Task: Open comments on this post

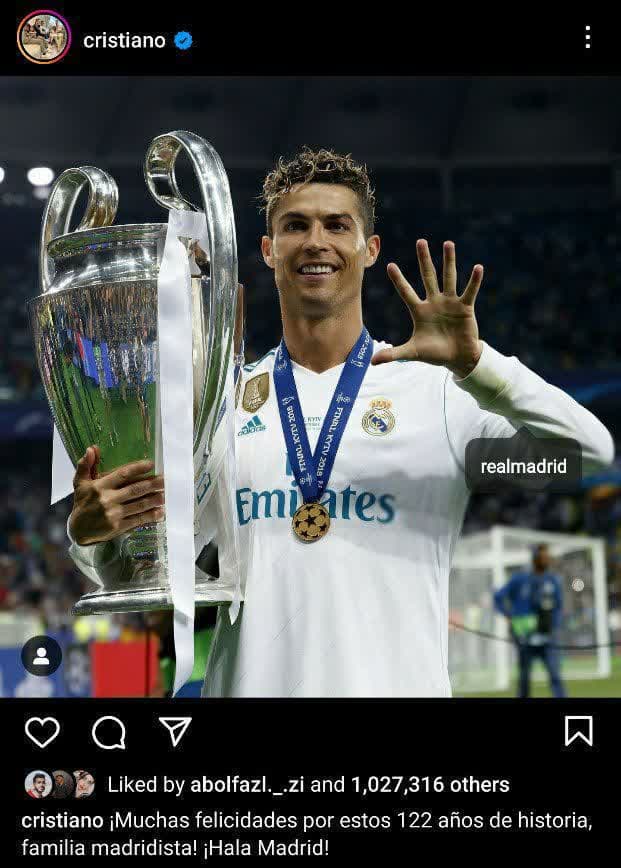Action: coord(108,732)
